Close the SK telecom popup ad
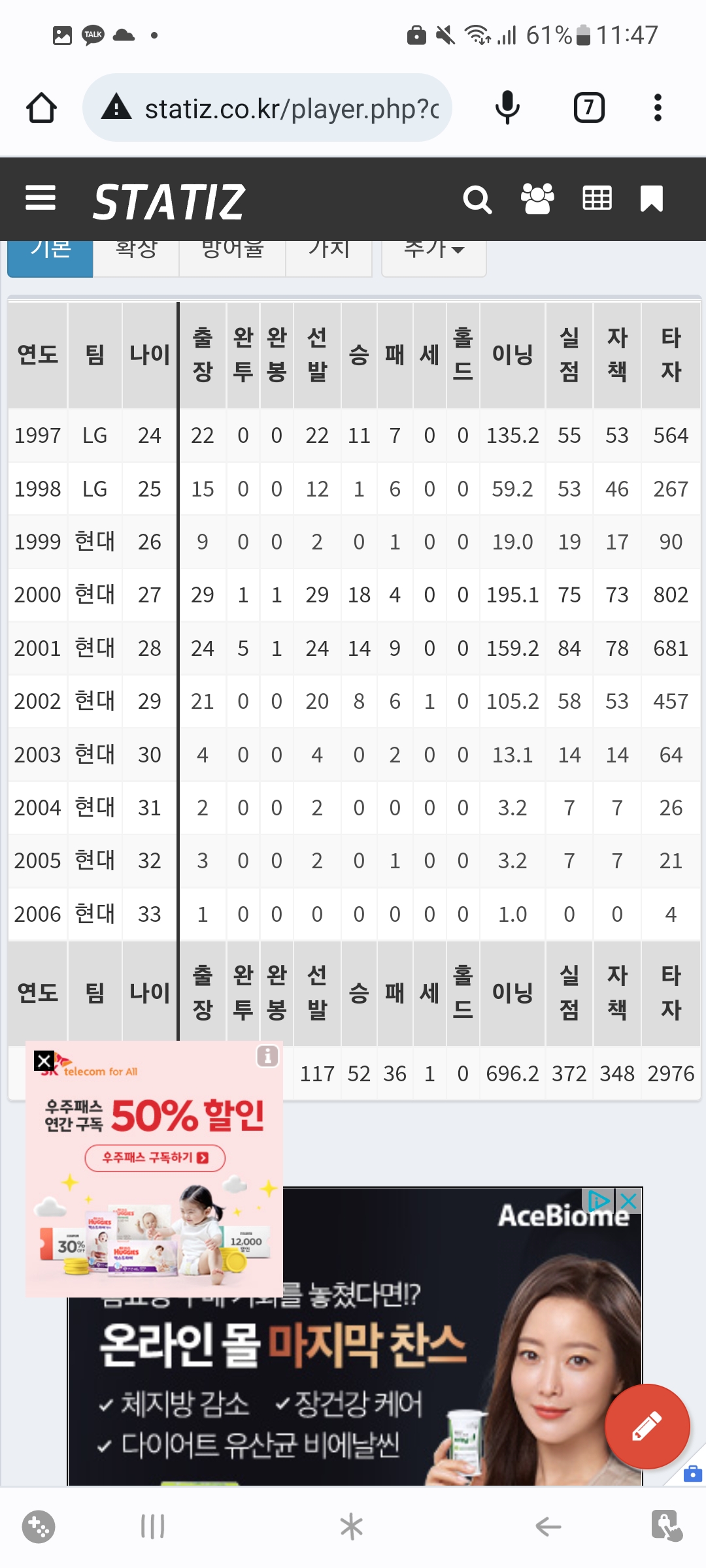 44,1061
